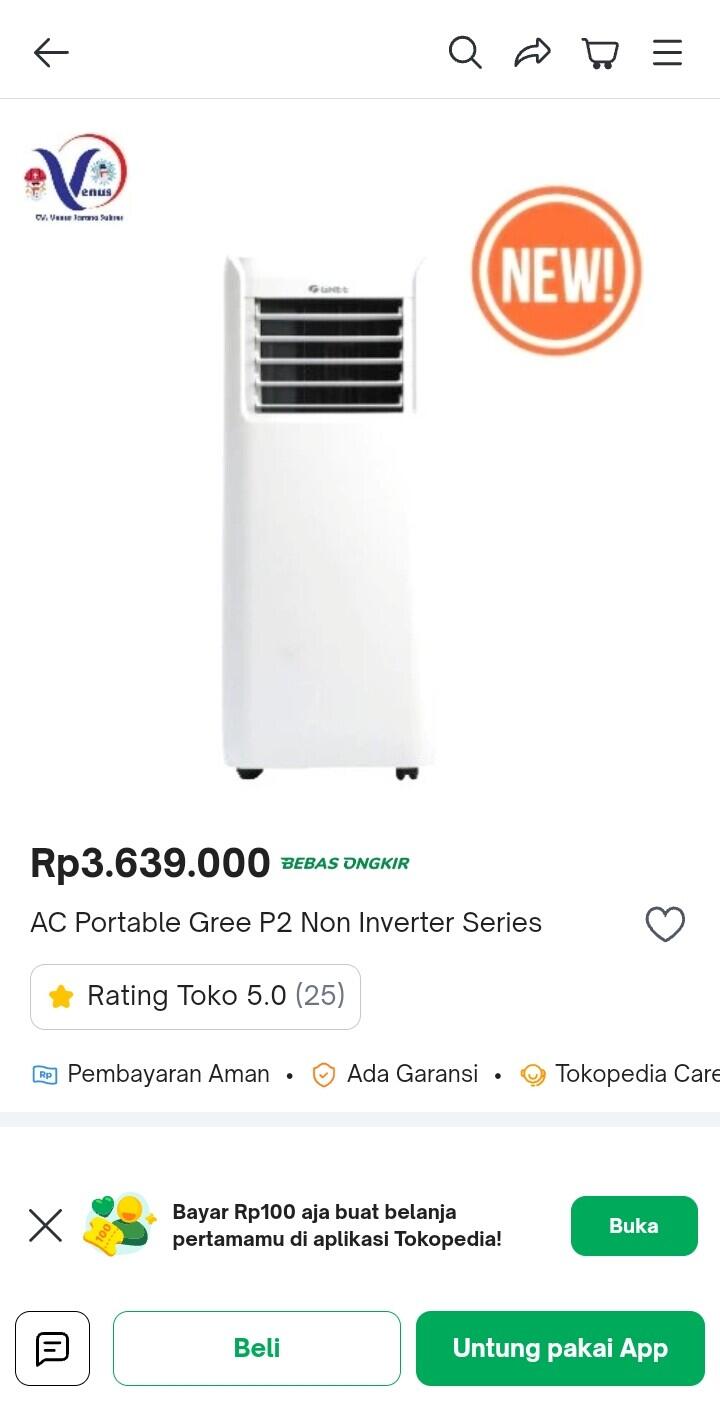Screen dimensions: 720x1404
Task: View the Rating Toko 5.0 chip
Action: point(196,996)
